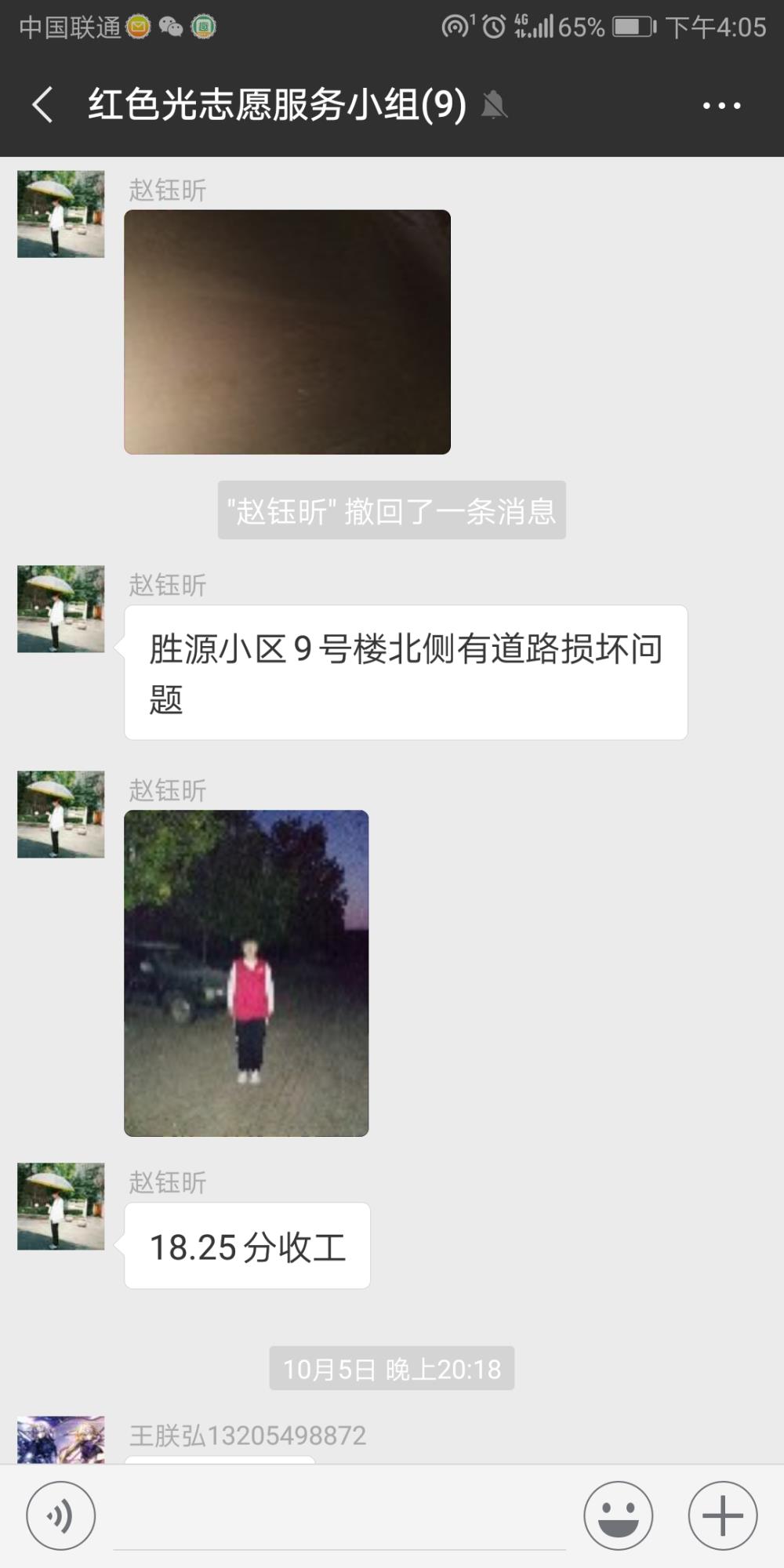The width and height of the screenshot is (784, 1568).
Task: Switch to voice message input
Action: (x=61, y=1516)
